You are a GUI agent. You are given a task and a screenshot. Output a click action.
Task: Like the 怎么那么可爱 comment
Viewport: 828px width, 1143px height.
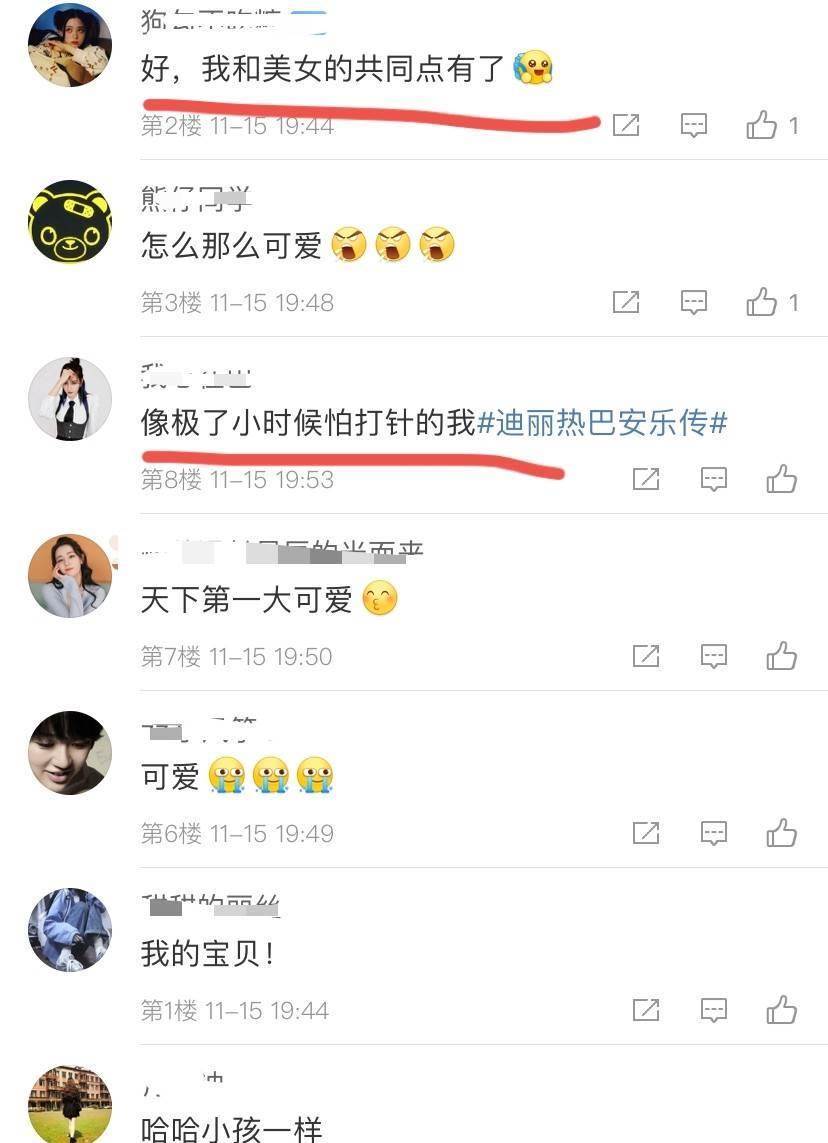(x=762, y=302)
